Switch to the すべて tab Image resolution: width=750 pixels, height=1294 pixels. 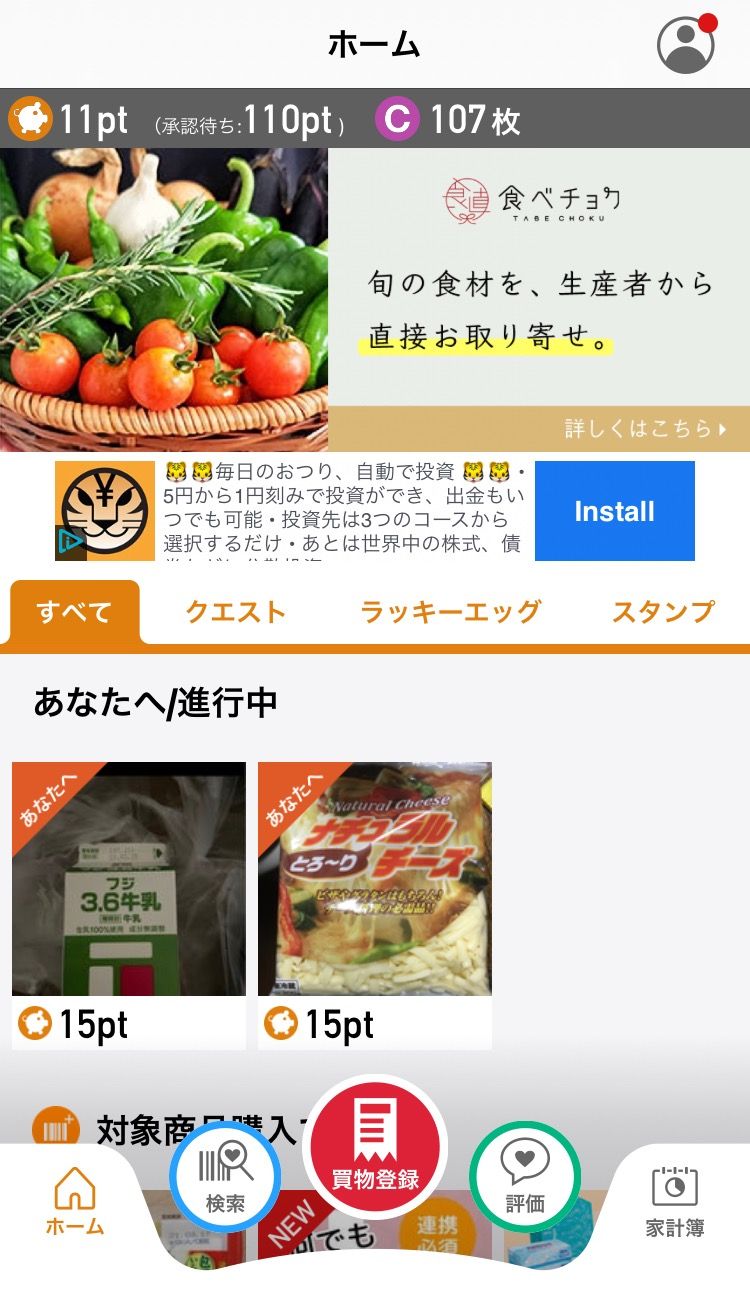(74, 612)
